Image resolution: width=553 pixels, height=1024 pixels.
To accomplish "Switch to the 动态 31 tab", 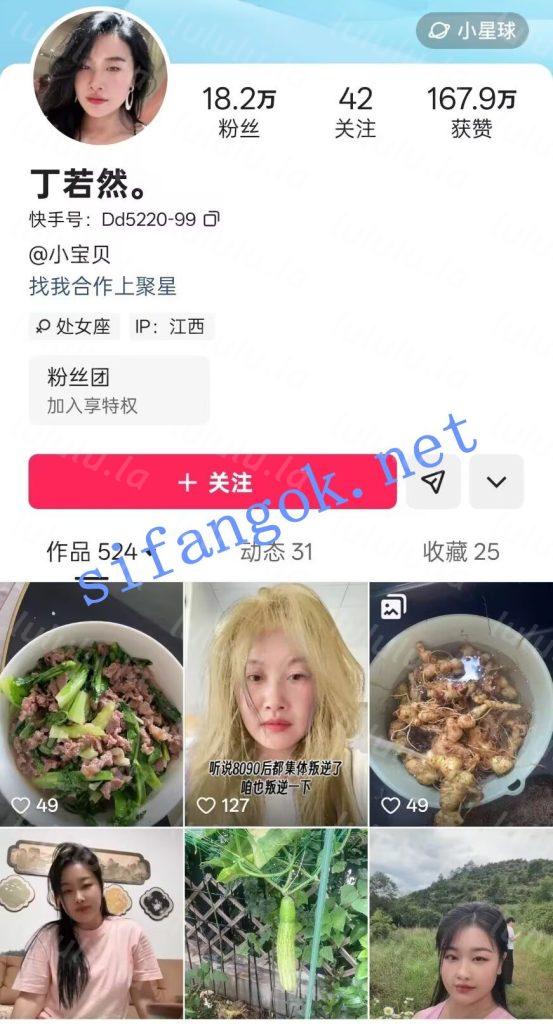I will 276,552.
